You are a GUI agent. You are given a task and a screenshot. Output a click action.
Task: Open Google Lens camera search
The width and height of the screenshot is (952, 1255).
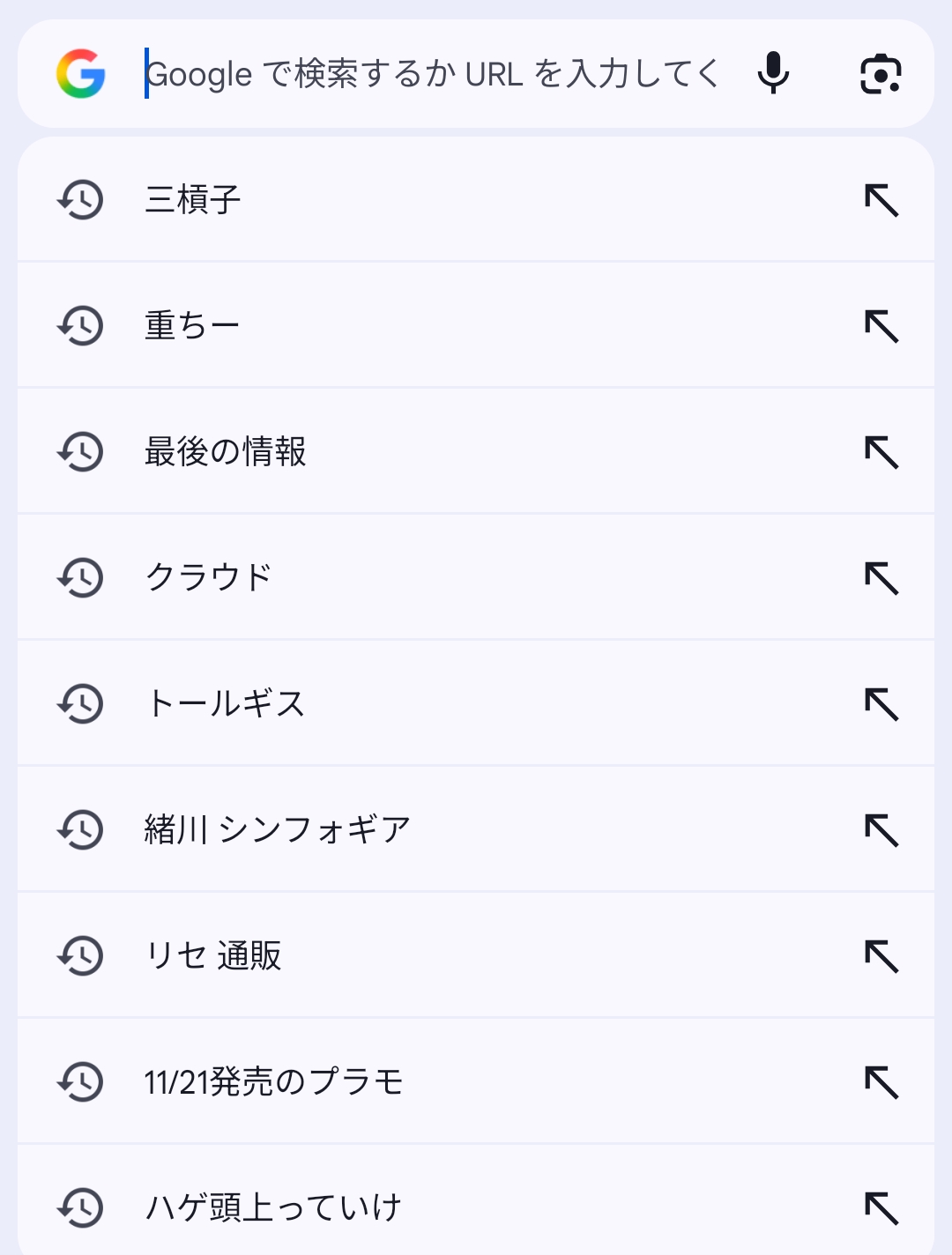pyautogui.click(x=881, y=74)
